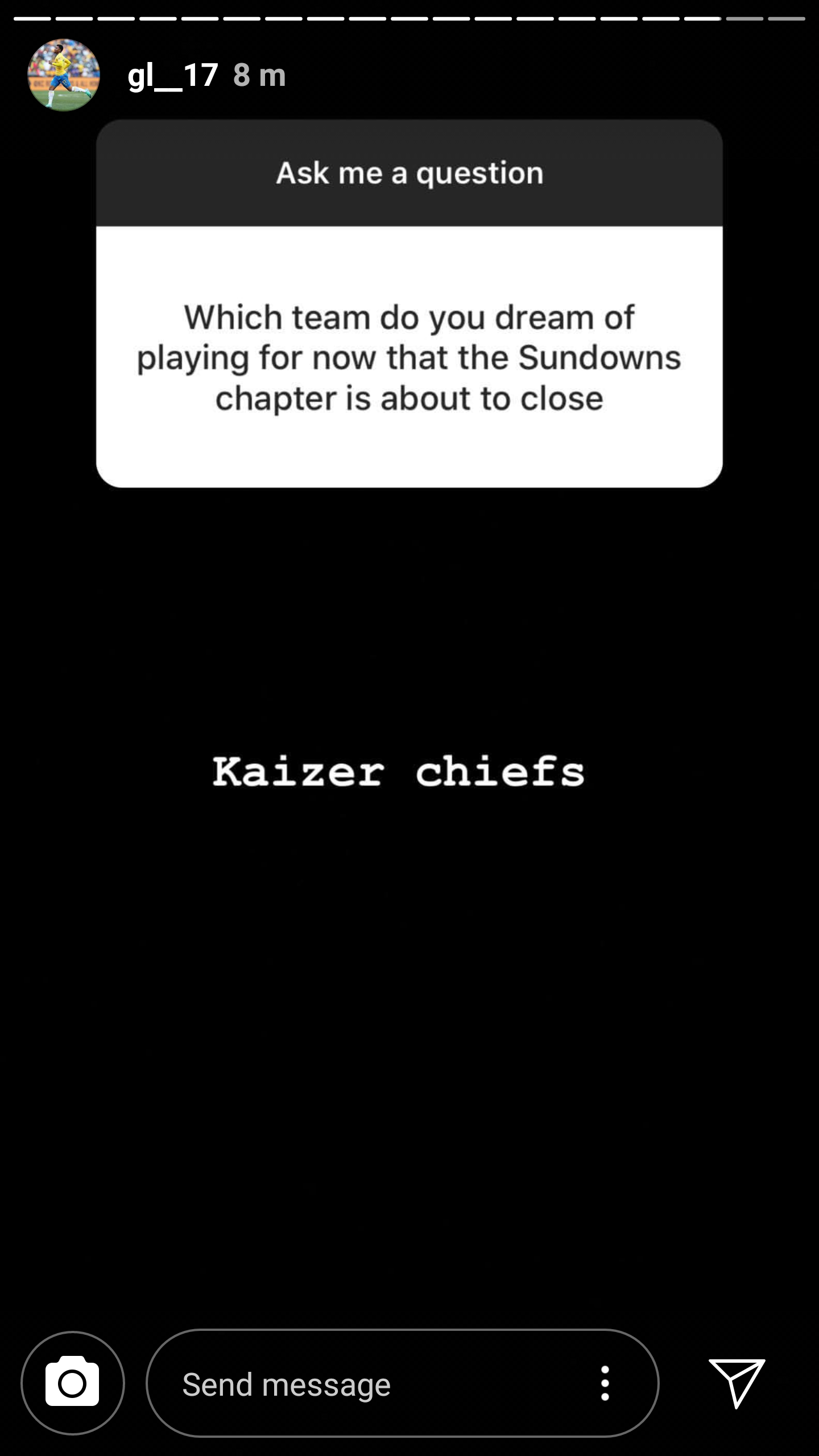Share this story via paper plane
The height and width of the screenshot is (1456, 819).
(737, 1383)
